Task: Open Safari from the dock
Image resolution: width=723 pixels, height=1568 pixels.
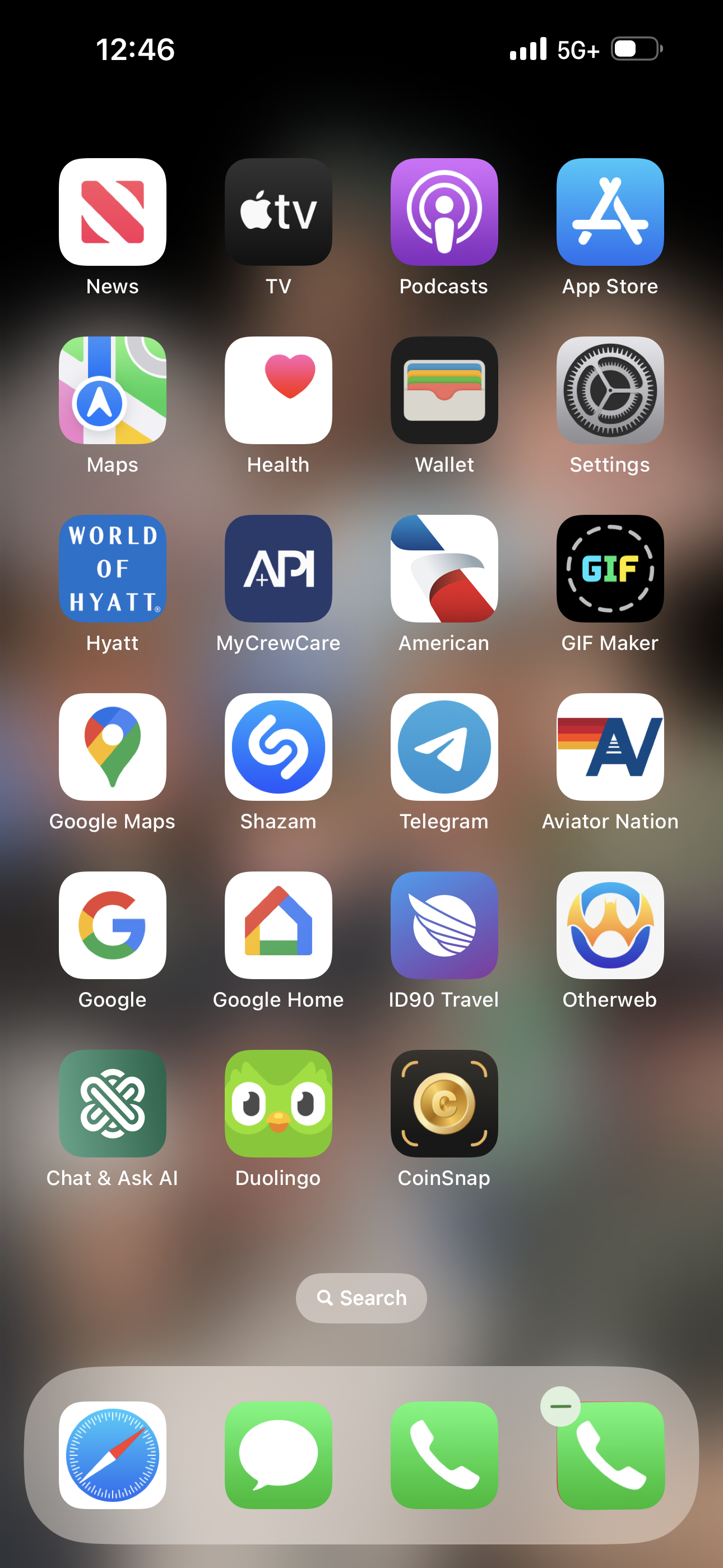Action: click(x=113, y=1455)
